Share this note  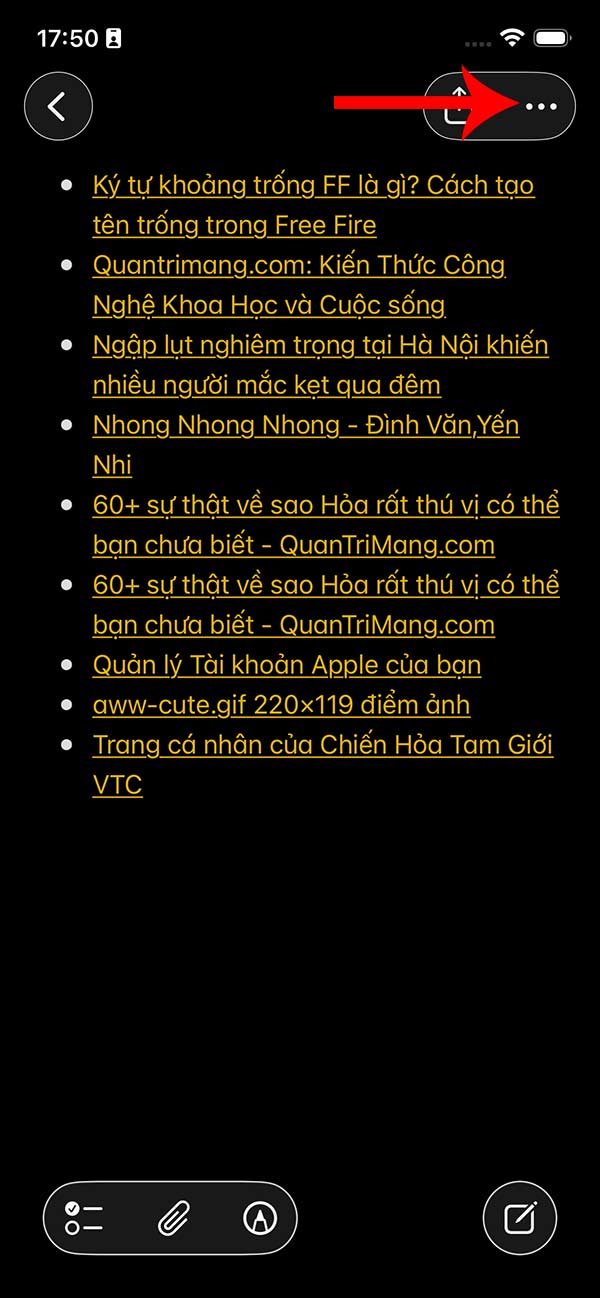pos(457,105)
